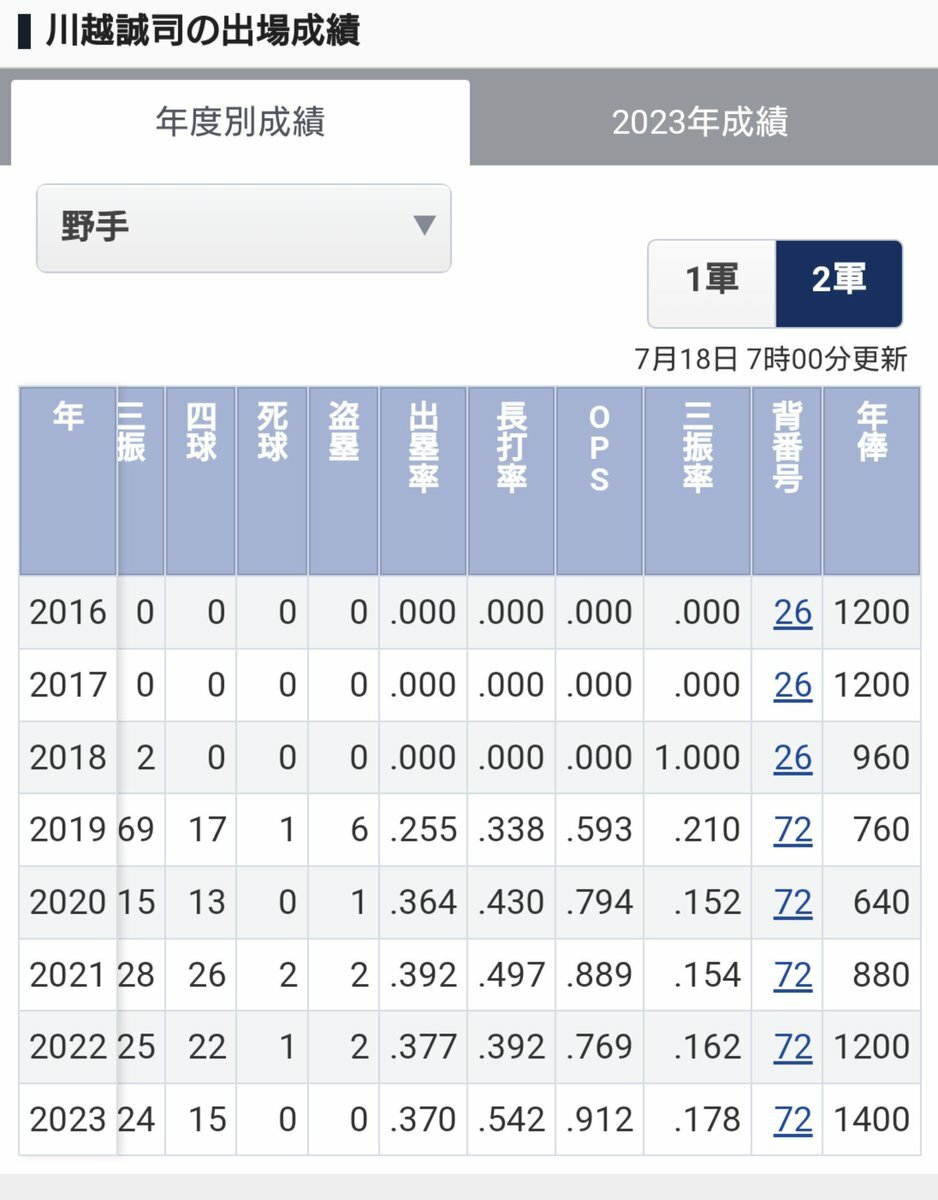Open jersey number 72 link for 2022
The height and width of the screenshot is (1200, 938).
click(792, 1047)
